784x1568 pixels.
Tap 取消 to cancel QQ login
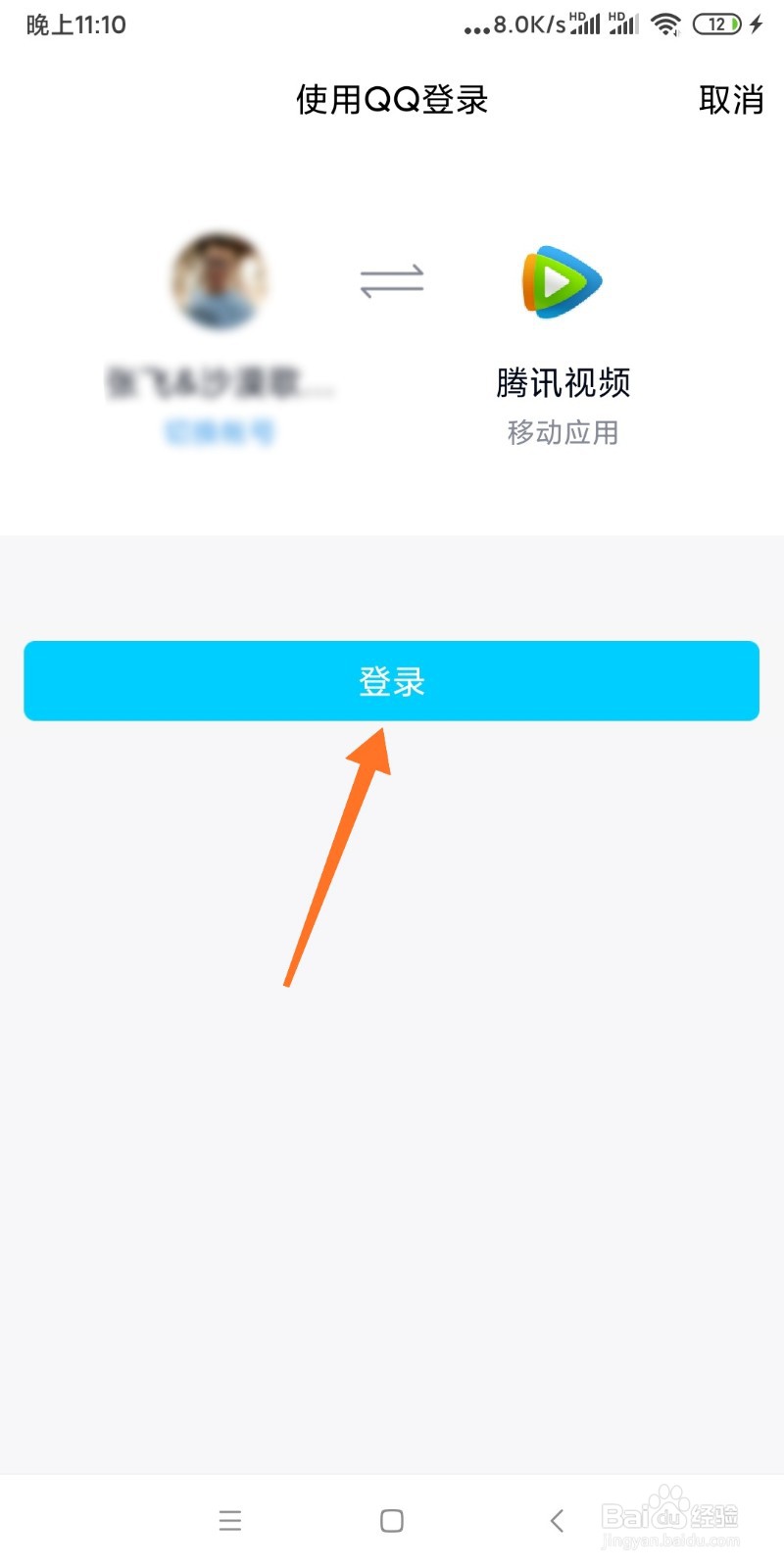pos(731,100)
